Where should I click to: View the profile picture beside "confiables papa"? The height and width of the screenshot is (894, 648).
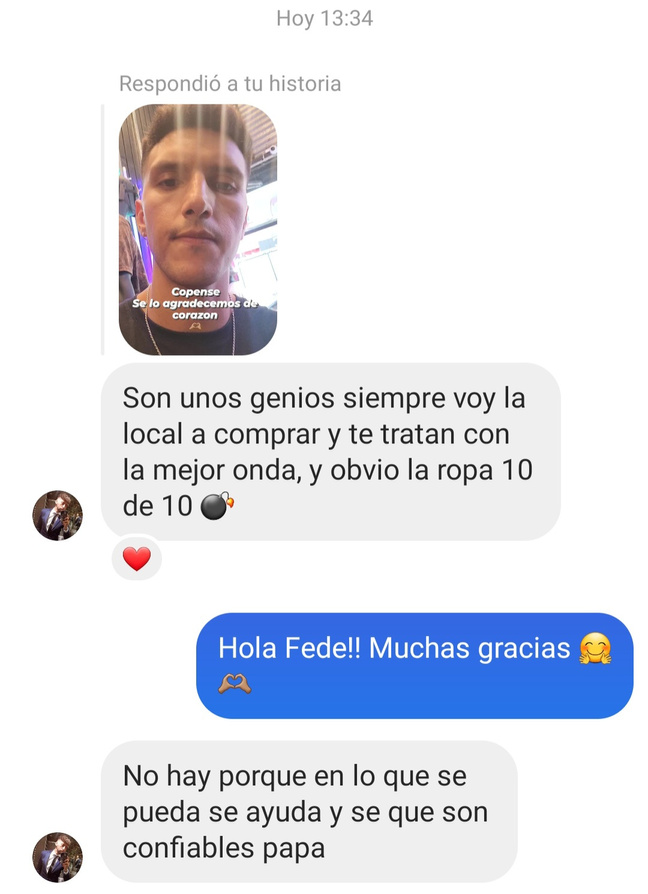[58, 857]
